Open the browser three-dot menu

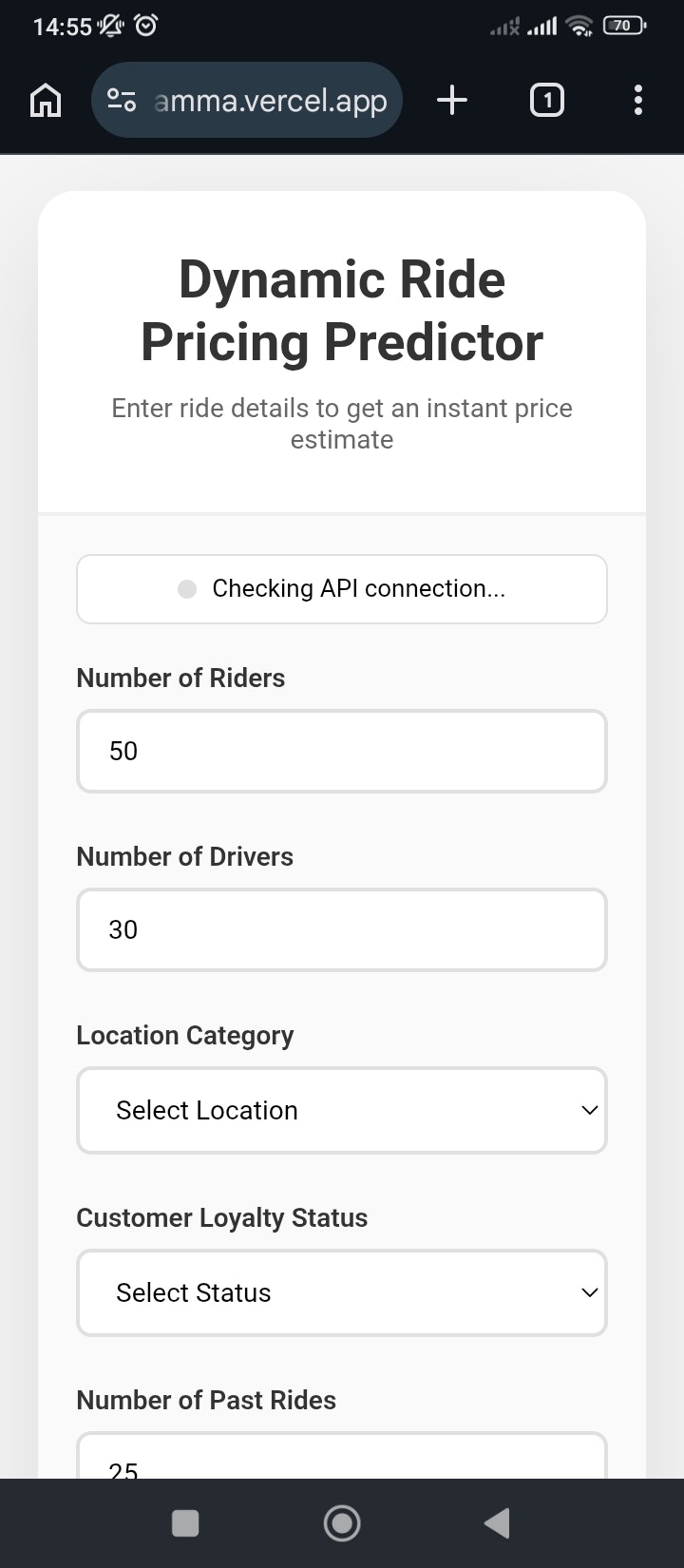tap(637, 100)
